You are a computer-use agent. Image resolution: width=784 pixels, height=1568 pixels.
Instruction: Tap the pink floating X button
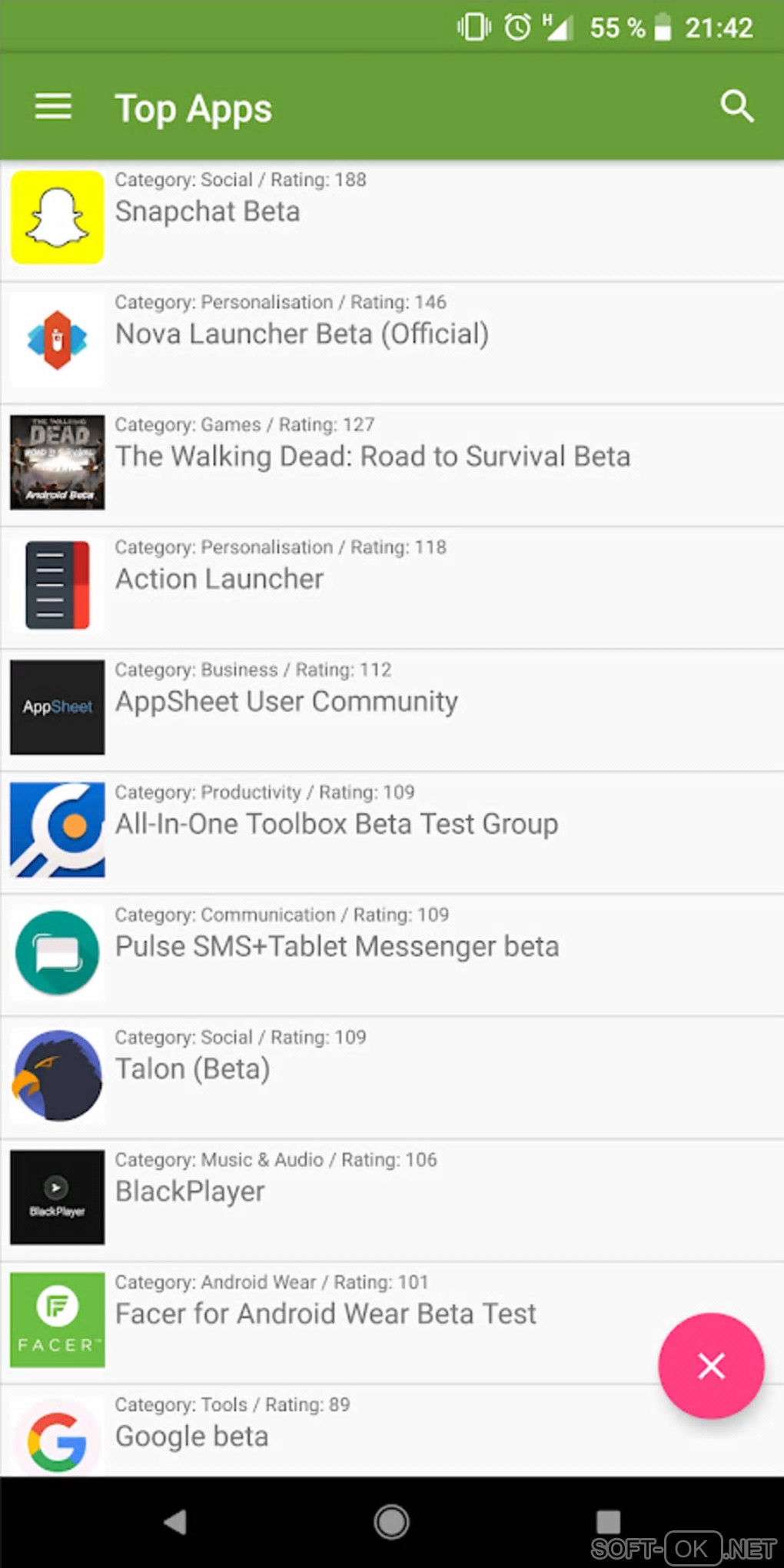point(711,1366)
